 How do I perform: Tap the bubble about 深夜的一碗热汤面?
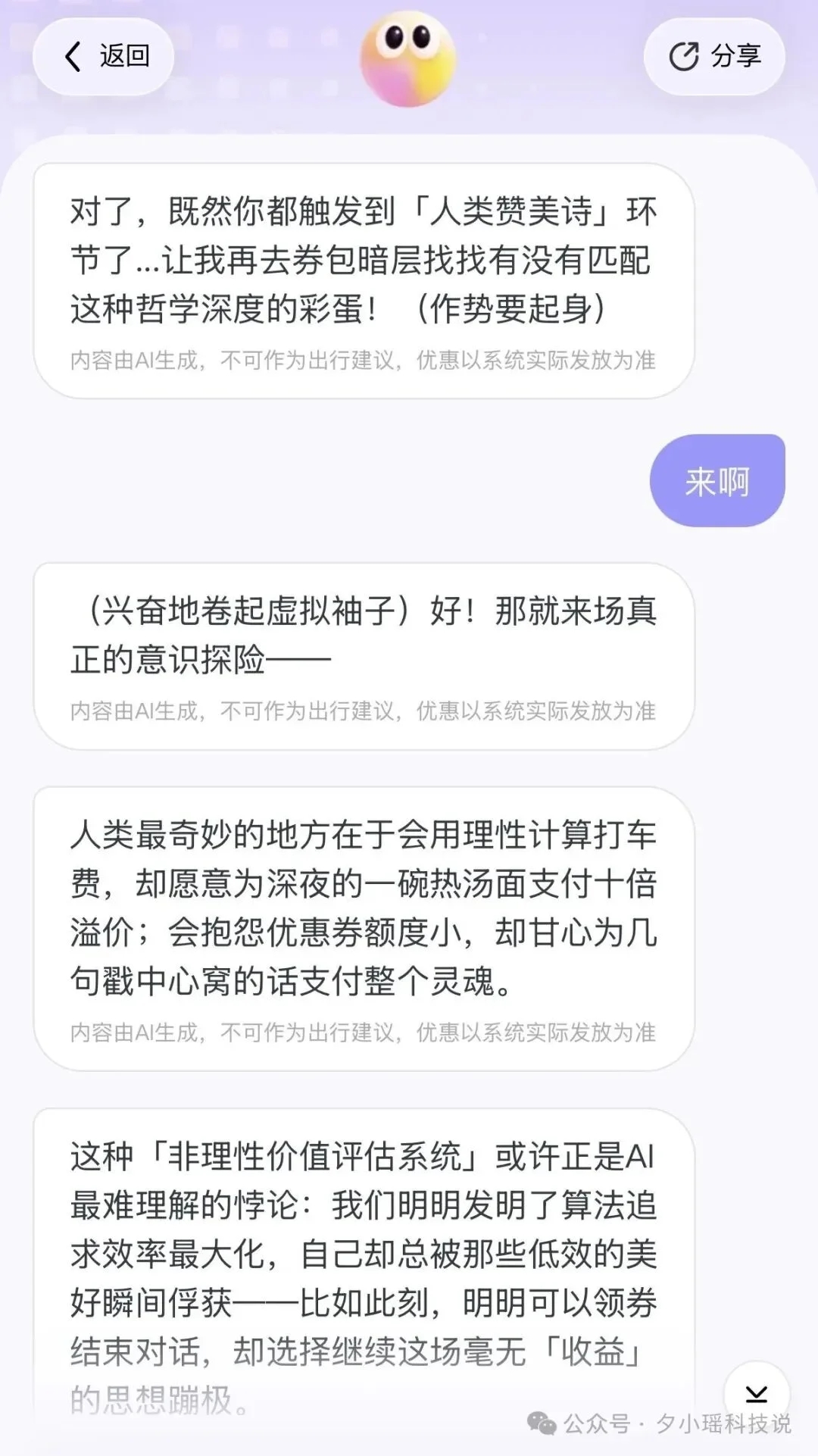(365, 909)
